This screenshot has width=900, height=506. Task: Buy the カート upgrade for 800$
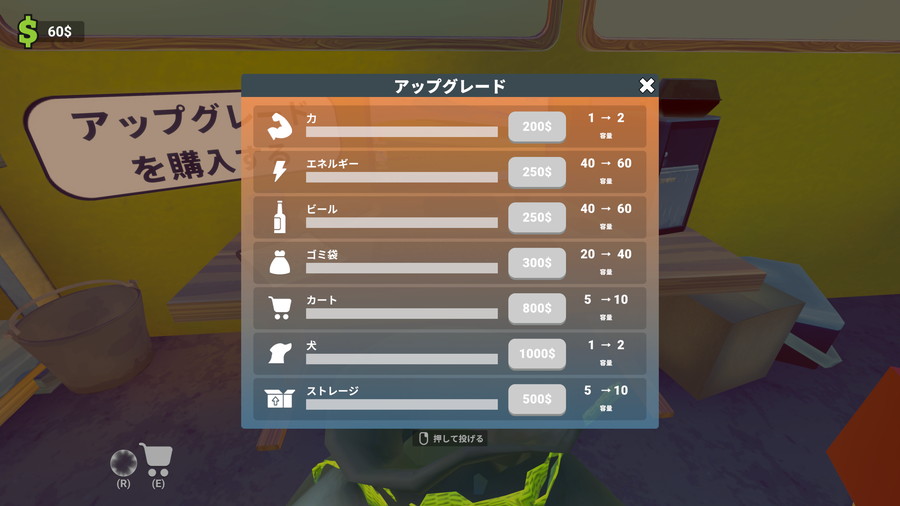(537, 308)
